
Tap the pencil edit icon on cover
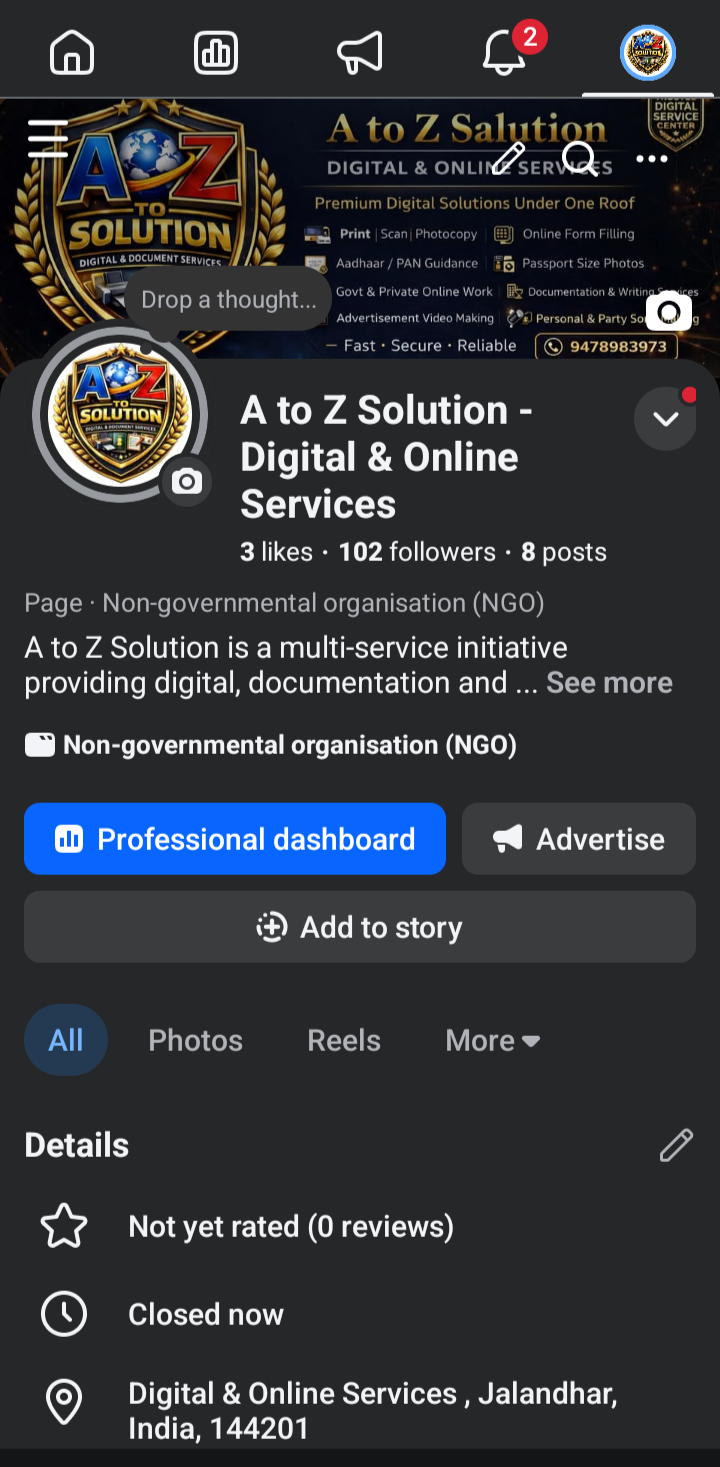(x=508, y=158)
